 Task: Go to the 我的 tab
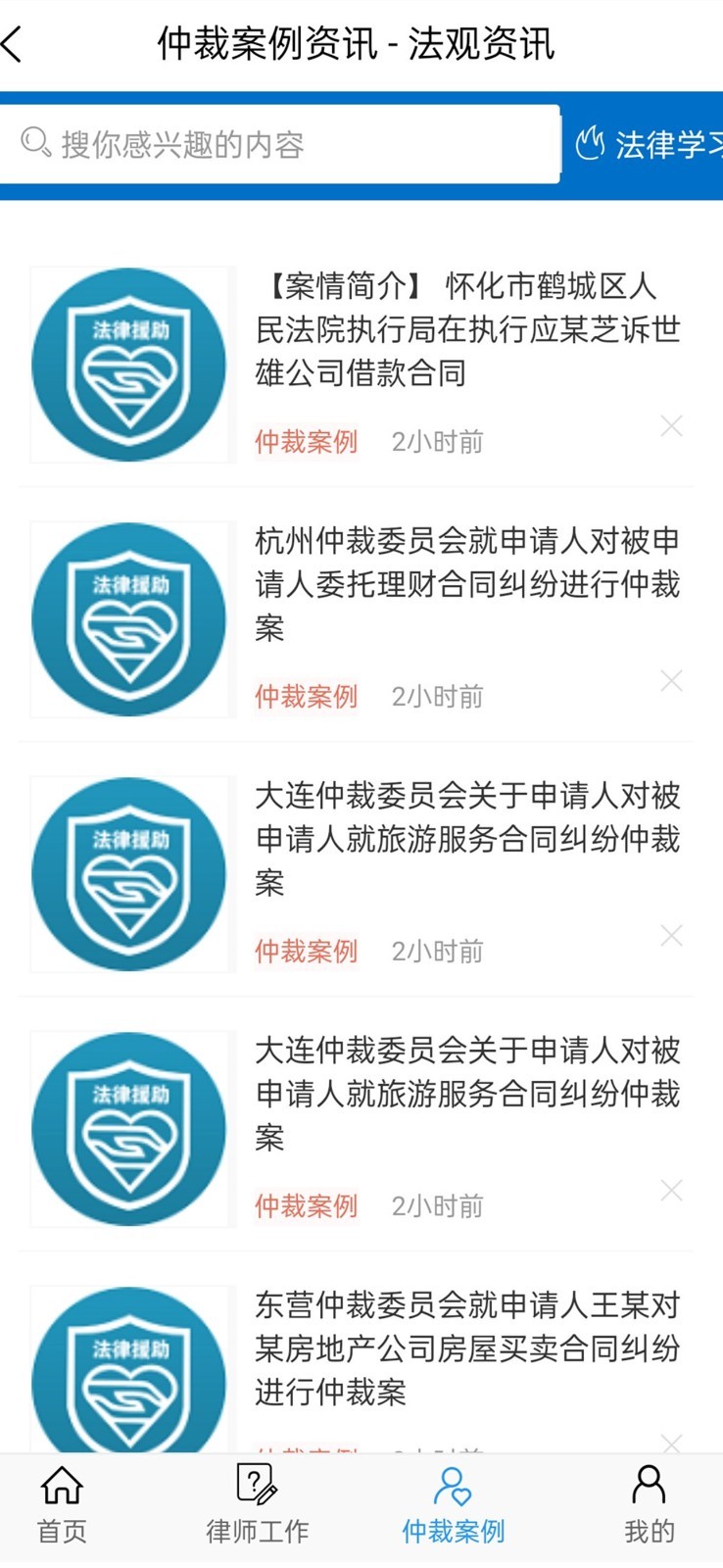point(649,1505)
